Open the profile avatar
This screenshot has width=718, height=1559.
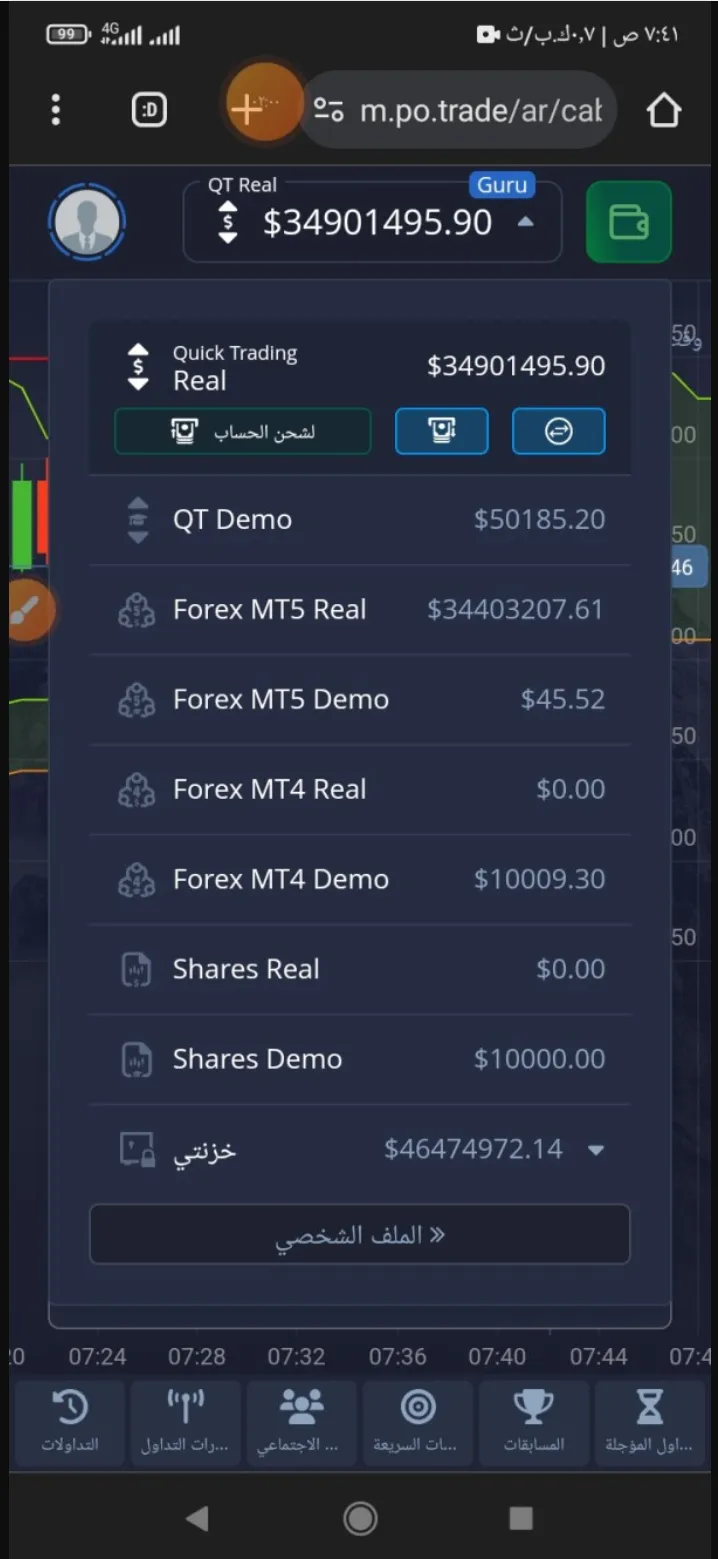click(87, 221)
